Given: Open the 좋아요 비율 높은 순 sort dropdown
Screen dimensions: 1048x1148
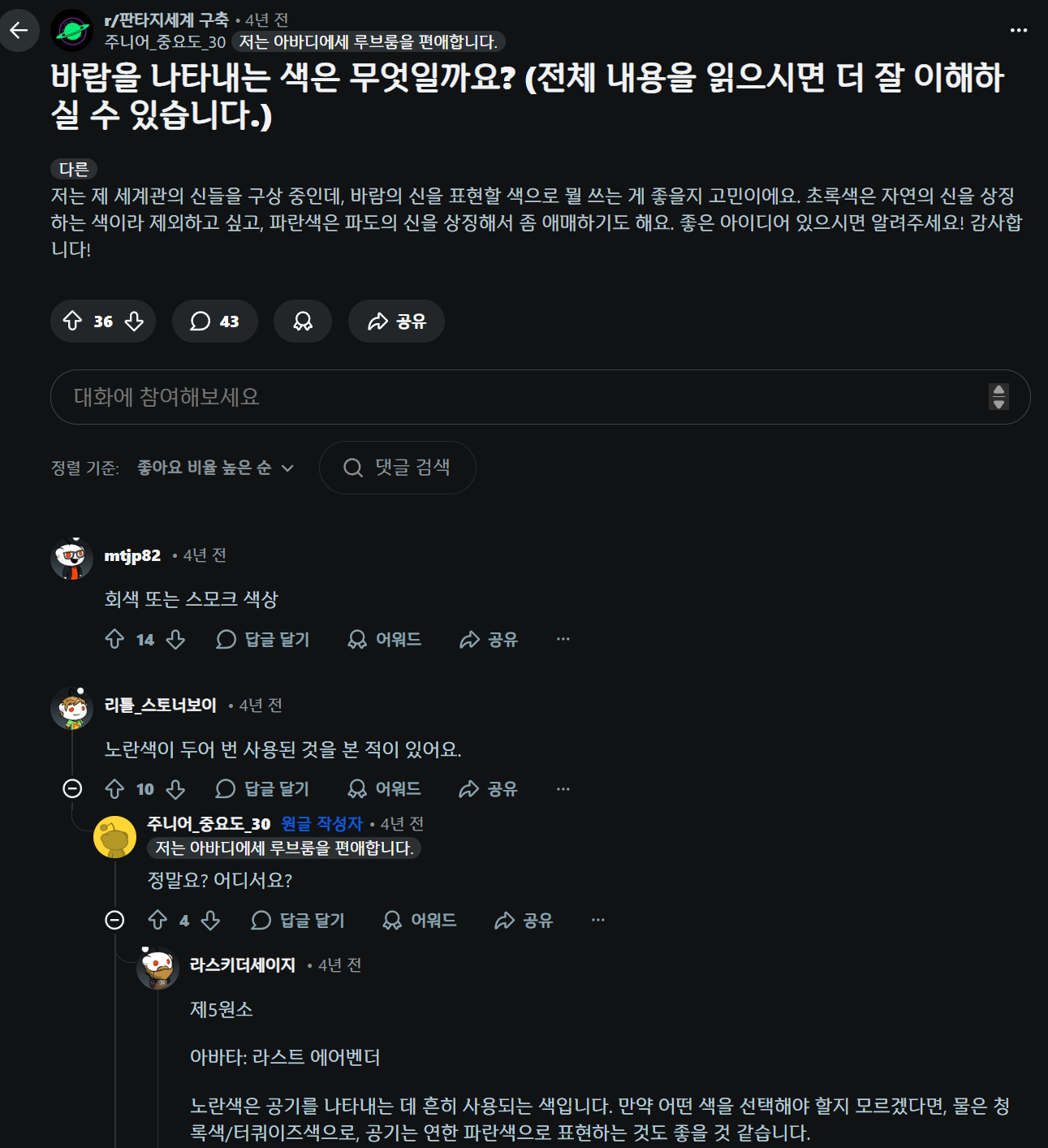Looking at the screenshot, I should 215,468.
